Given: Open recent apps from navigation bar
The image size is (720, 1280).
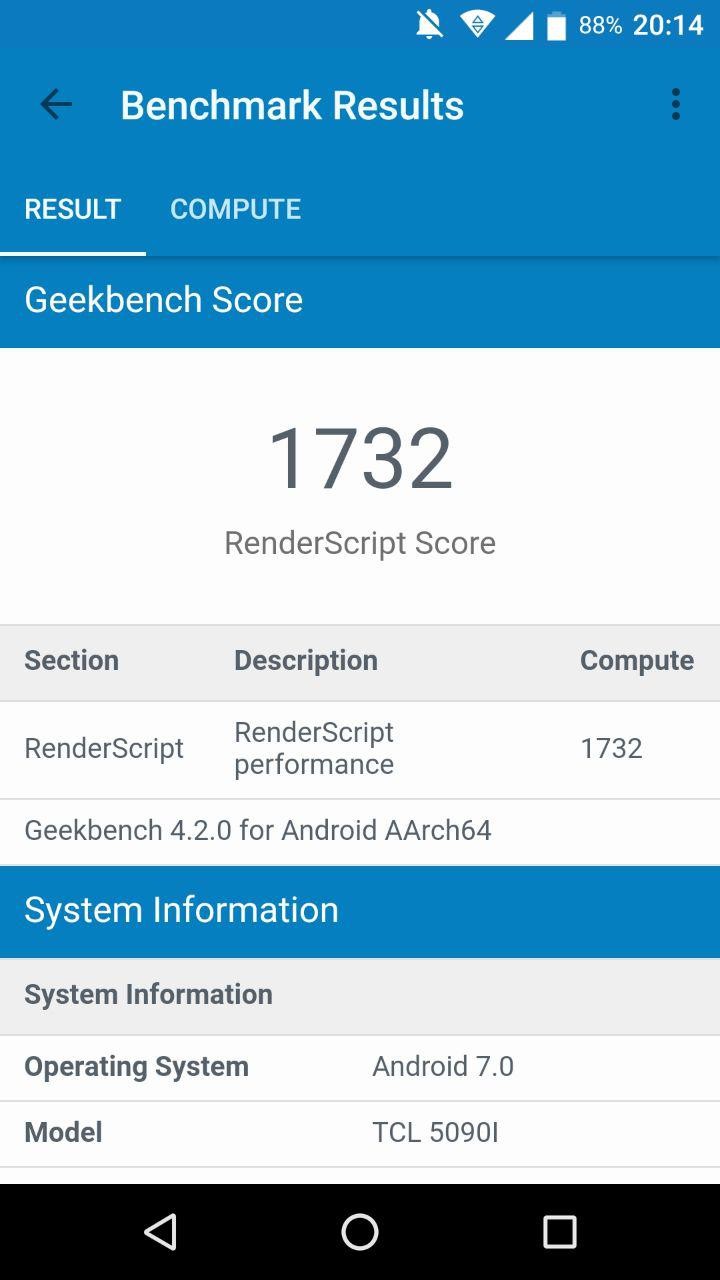Looking at the screenshot, I should [x=560, y=1232].
